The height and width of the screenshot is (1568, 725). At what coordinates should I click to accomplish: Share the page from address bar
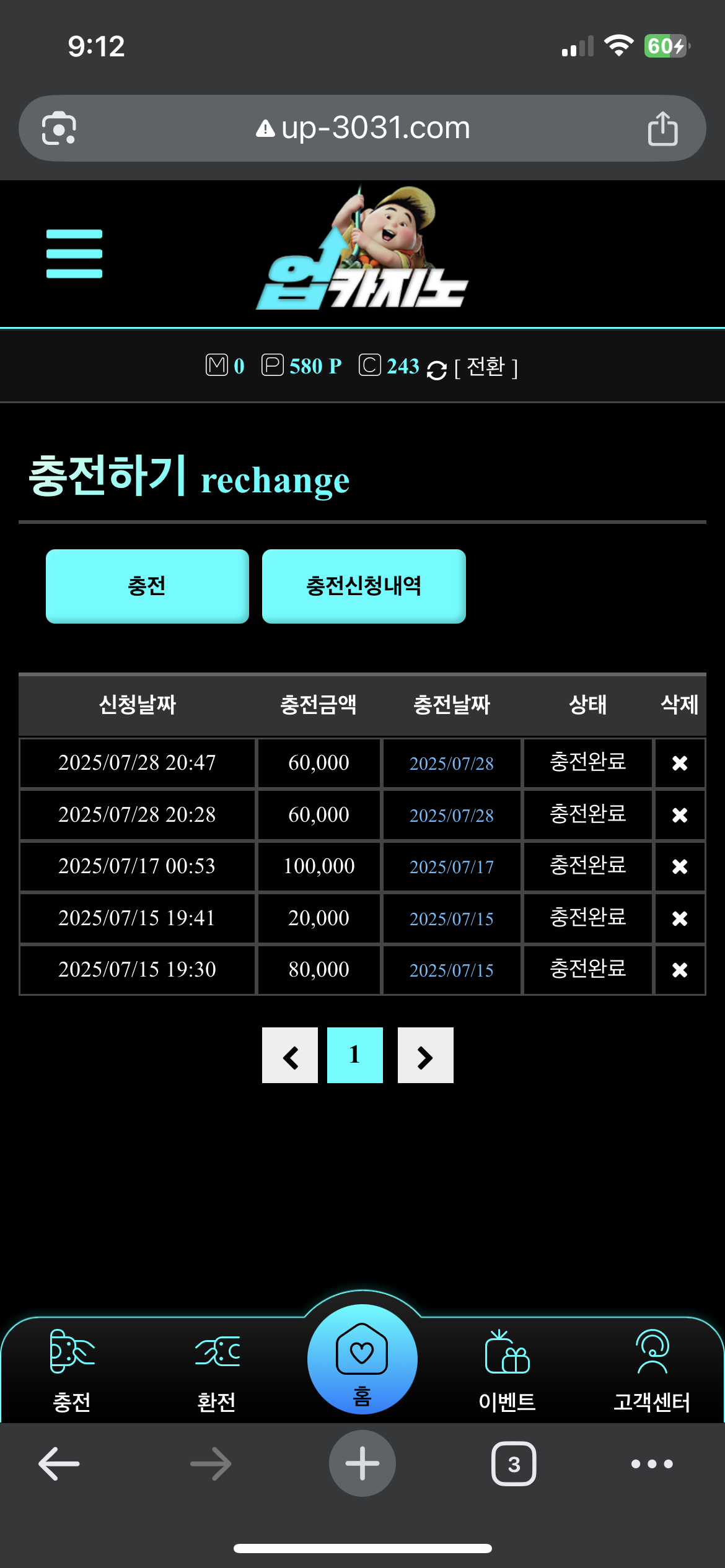pyautogui.click(x=662, y=129)
